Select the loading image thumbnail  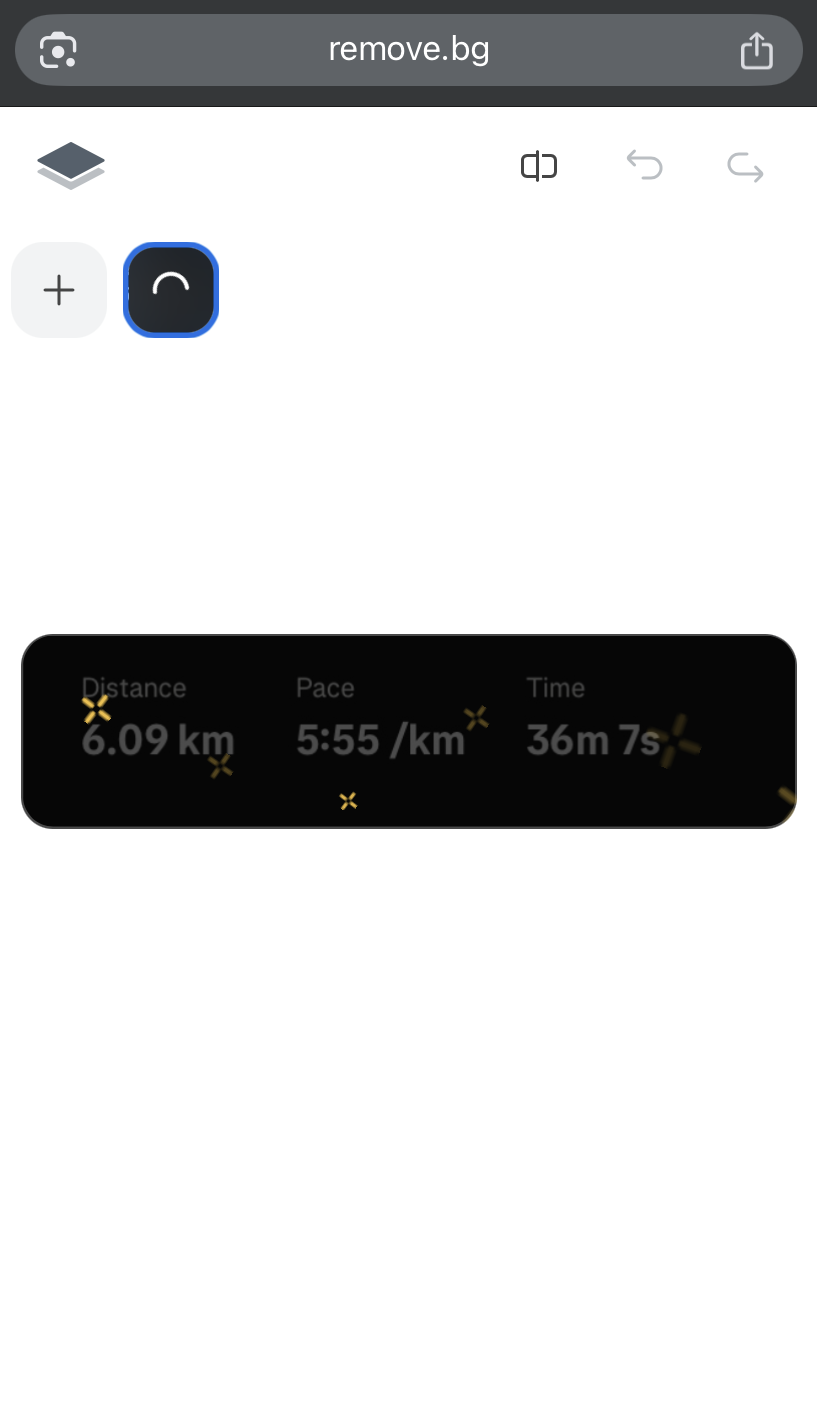pyautogui.click(x=171, y=290)
